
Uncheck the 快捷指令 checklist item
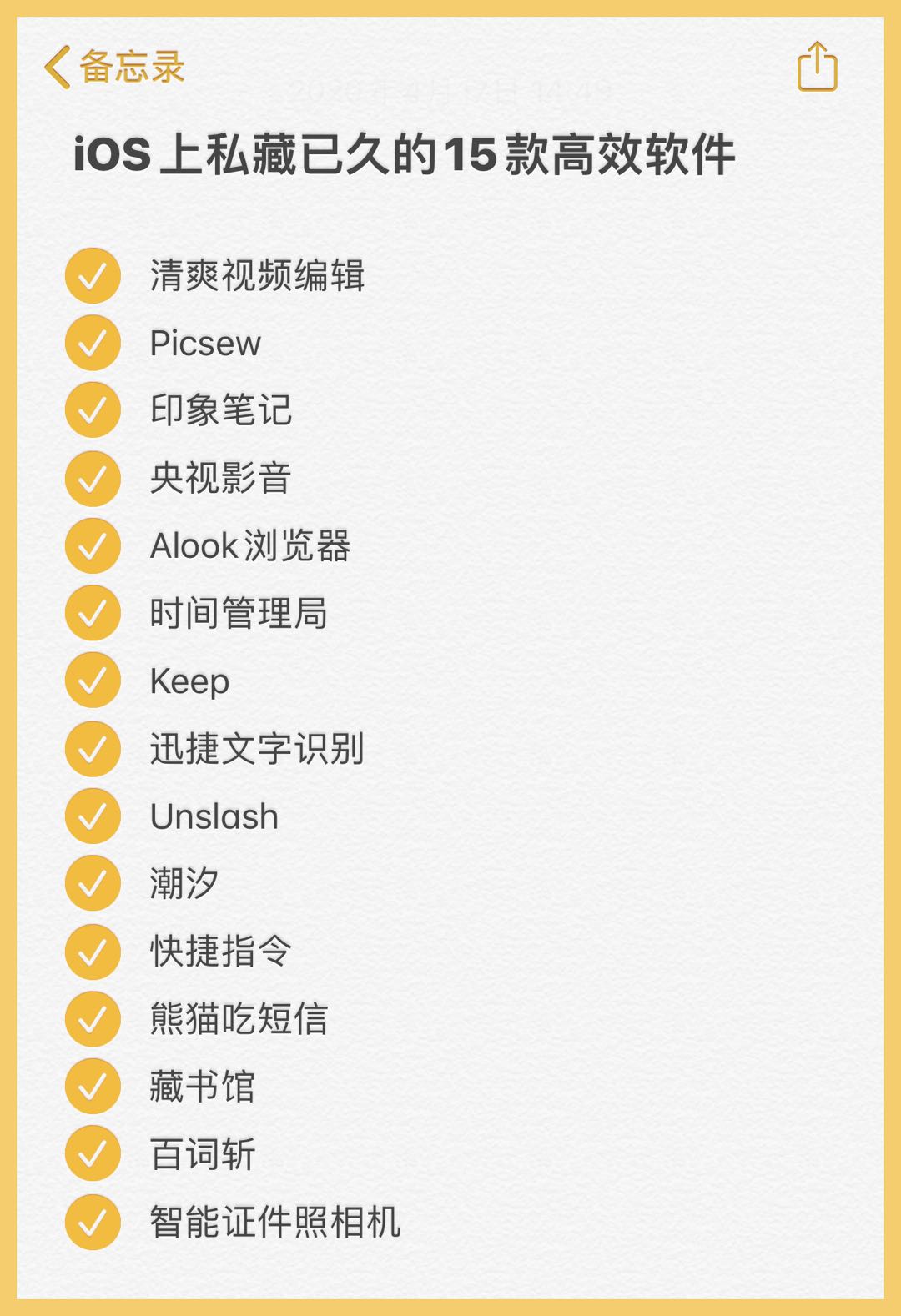(x=92, y=950)
